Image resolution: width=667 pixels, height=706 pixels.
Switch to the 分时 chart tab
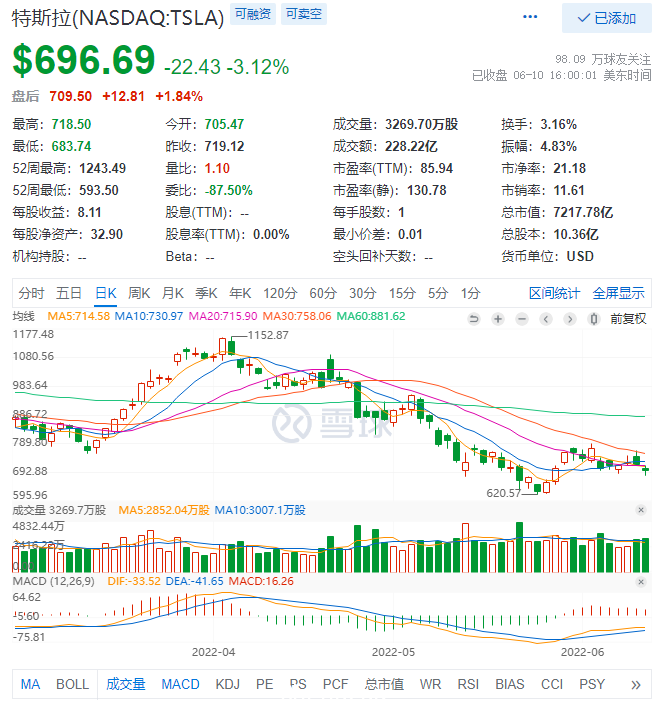point(31,293)
